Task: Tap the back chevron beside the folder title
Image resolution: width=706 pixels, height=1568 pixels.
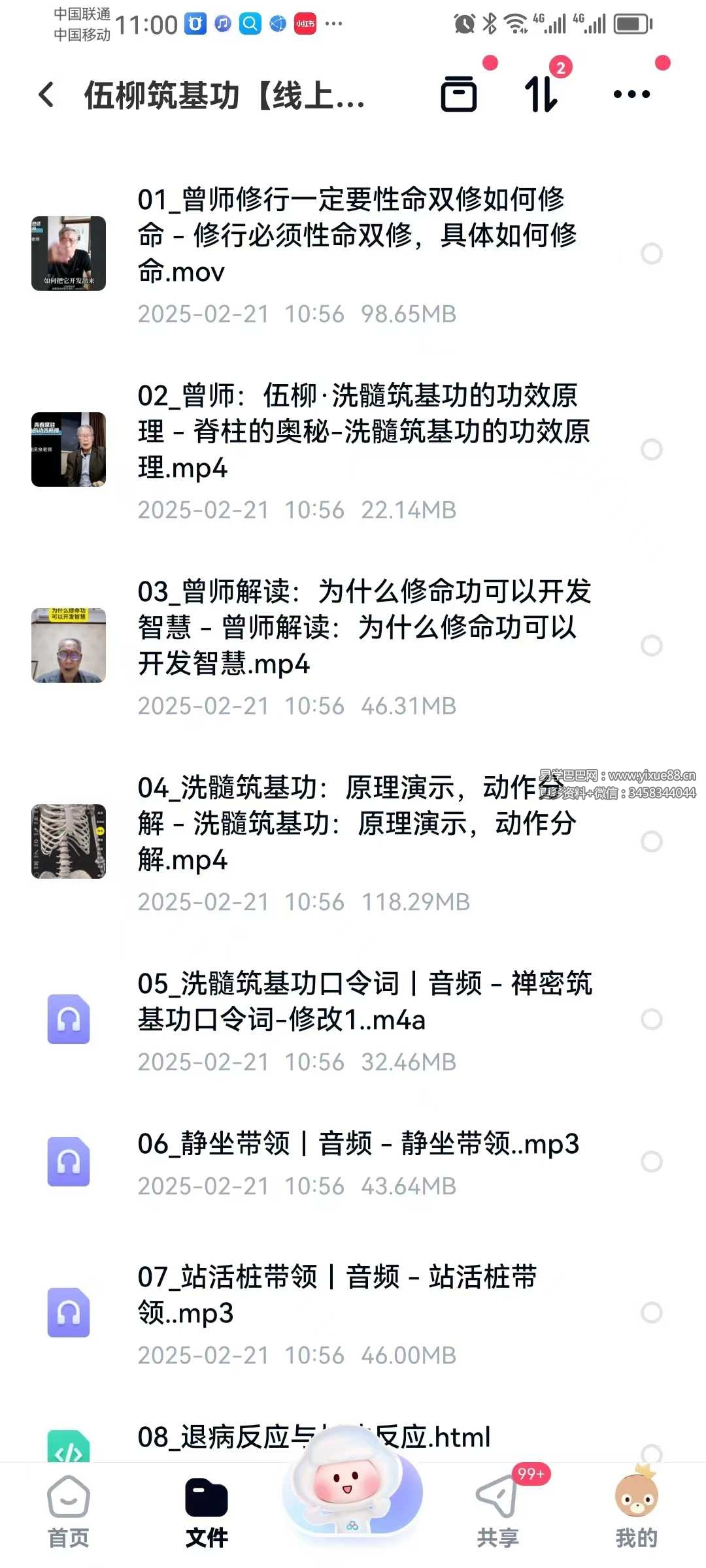Action: pyautogui.click(x=44, y=96)
